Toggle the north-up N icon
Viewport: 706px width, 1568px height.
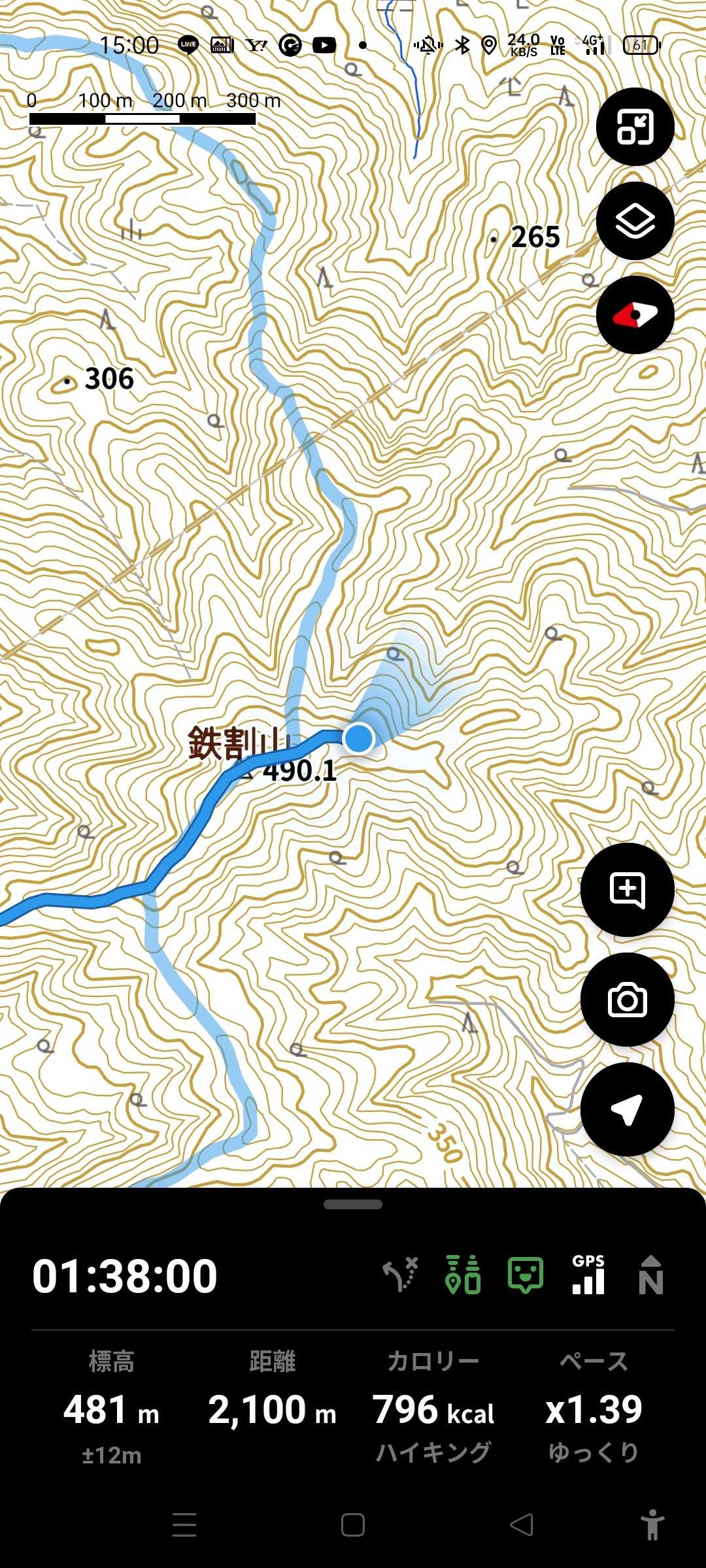pyautogui.click(x=650, y=1275)
